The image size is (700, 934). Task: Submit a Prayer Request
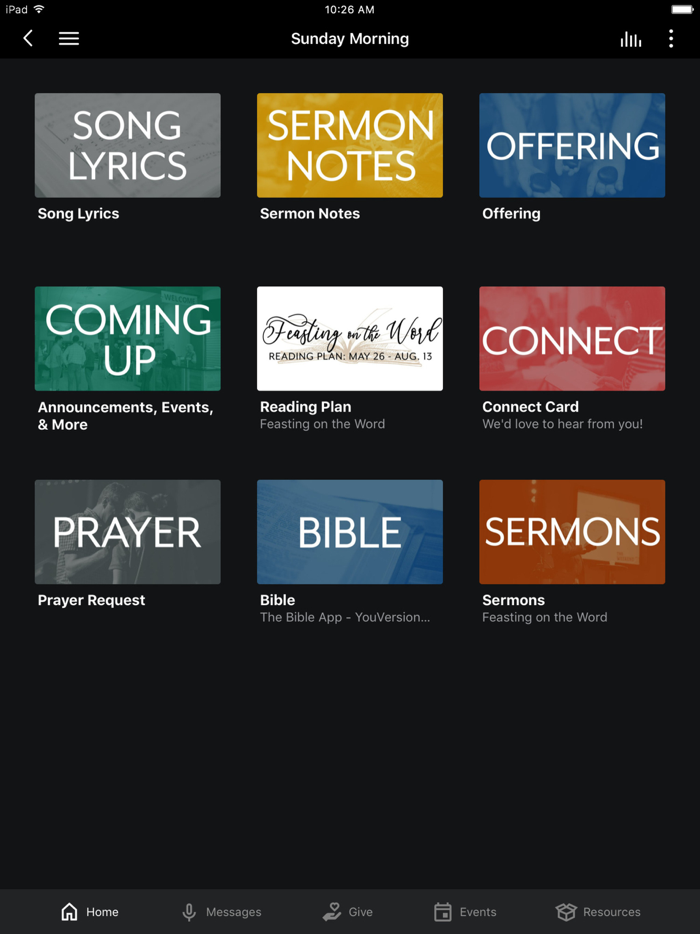(128, 532)
